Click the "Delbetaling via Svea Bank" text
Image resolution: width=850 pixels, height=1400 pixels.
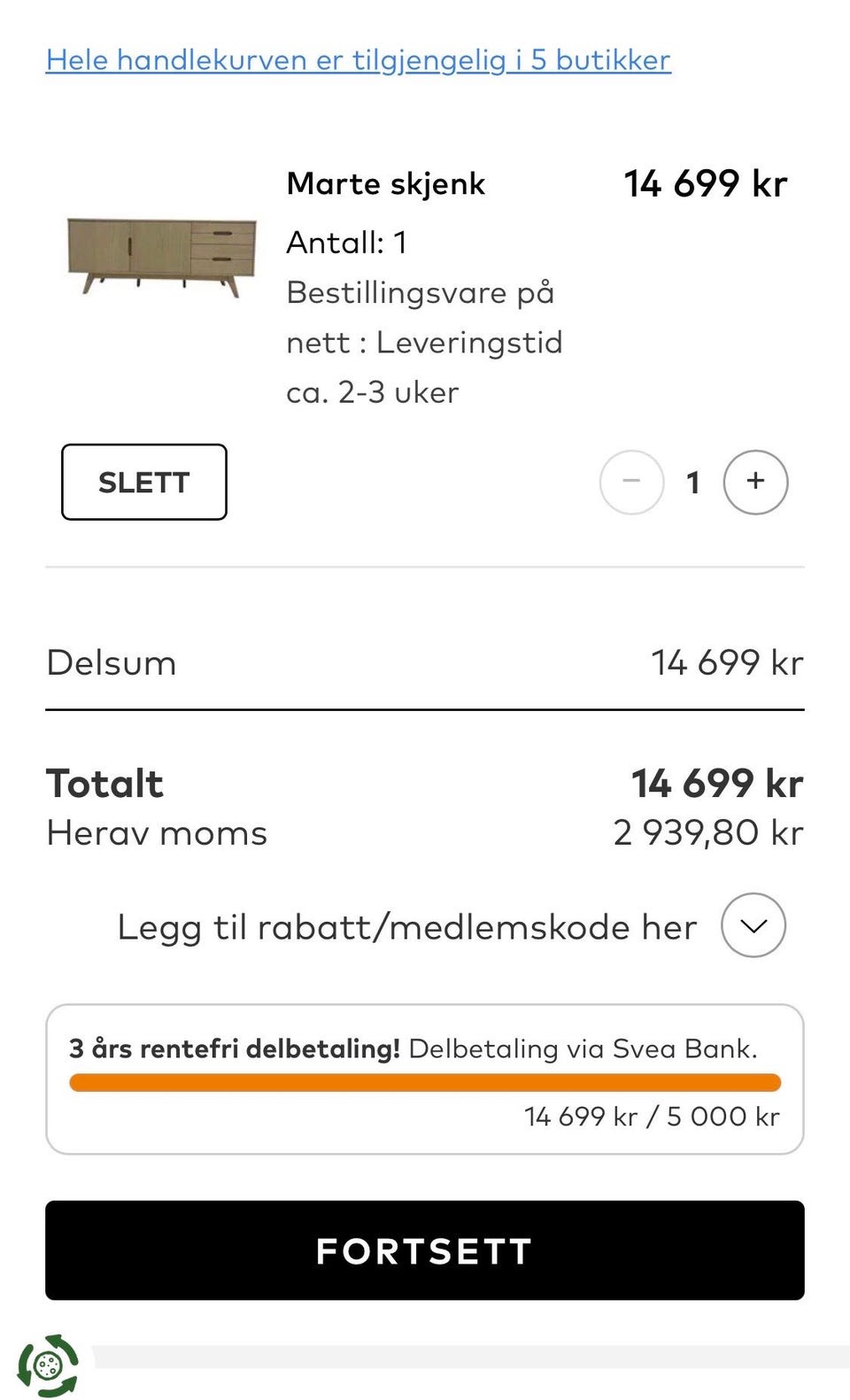click(x=584, y=1048)
